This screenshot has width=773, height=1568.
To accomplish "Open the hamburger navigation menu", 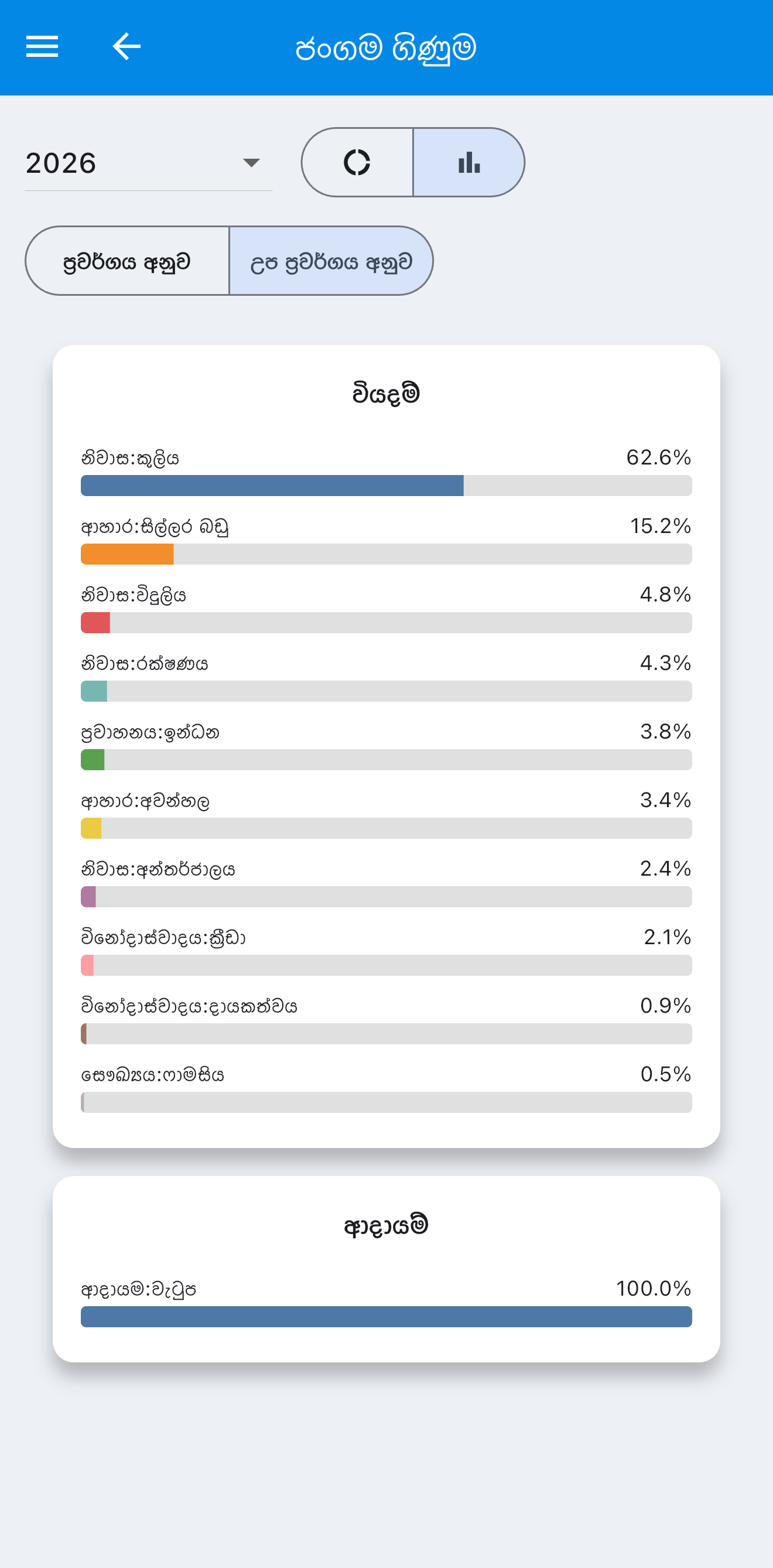I will coord(42,47).
